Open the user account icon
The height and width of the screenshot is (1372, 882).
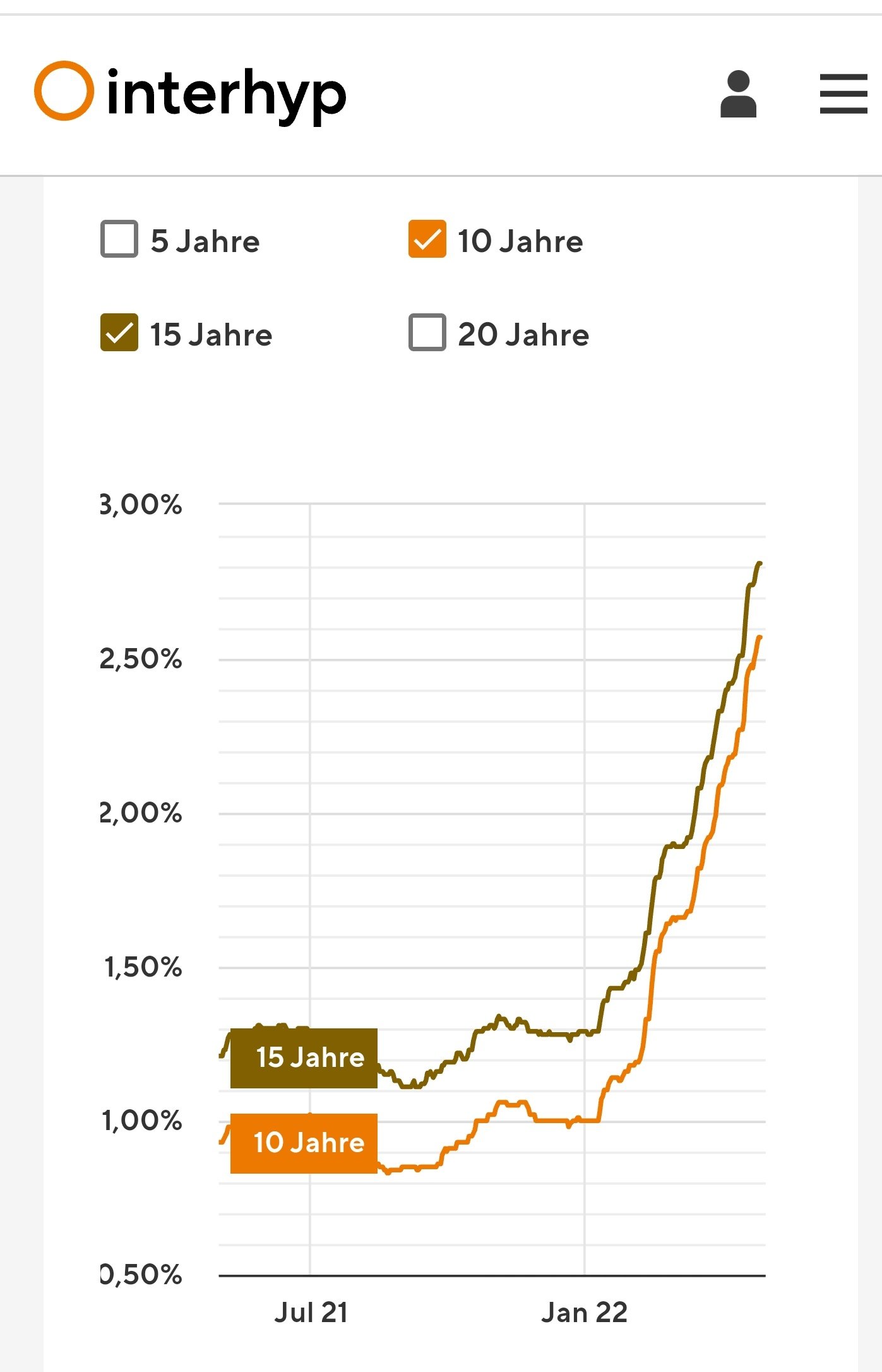[x=738, y=94]
